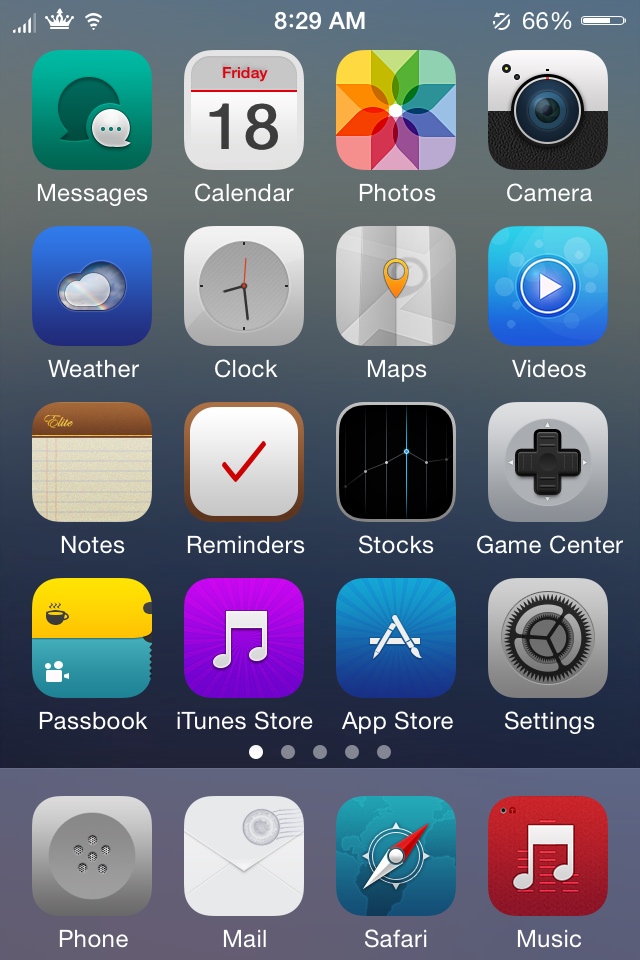Screen dimensions: 640x960
Task: Launch Maps
Action: pos(396,286)
